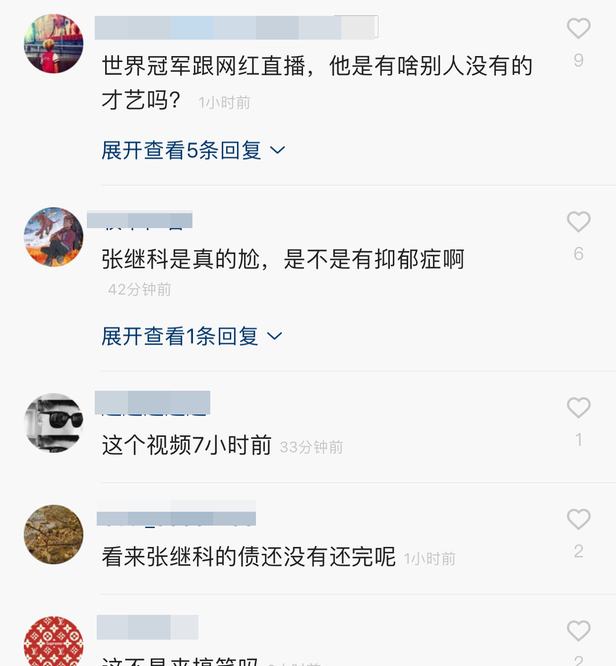This screenshot has width=616, height=666.
Task: Open the red patterned avatar profile
Action: tap(53, 643)
